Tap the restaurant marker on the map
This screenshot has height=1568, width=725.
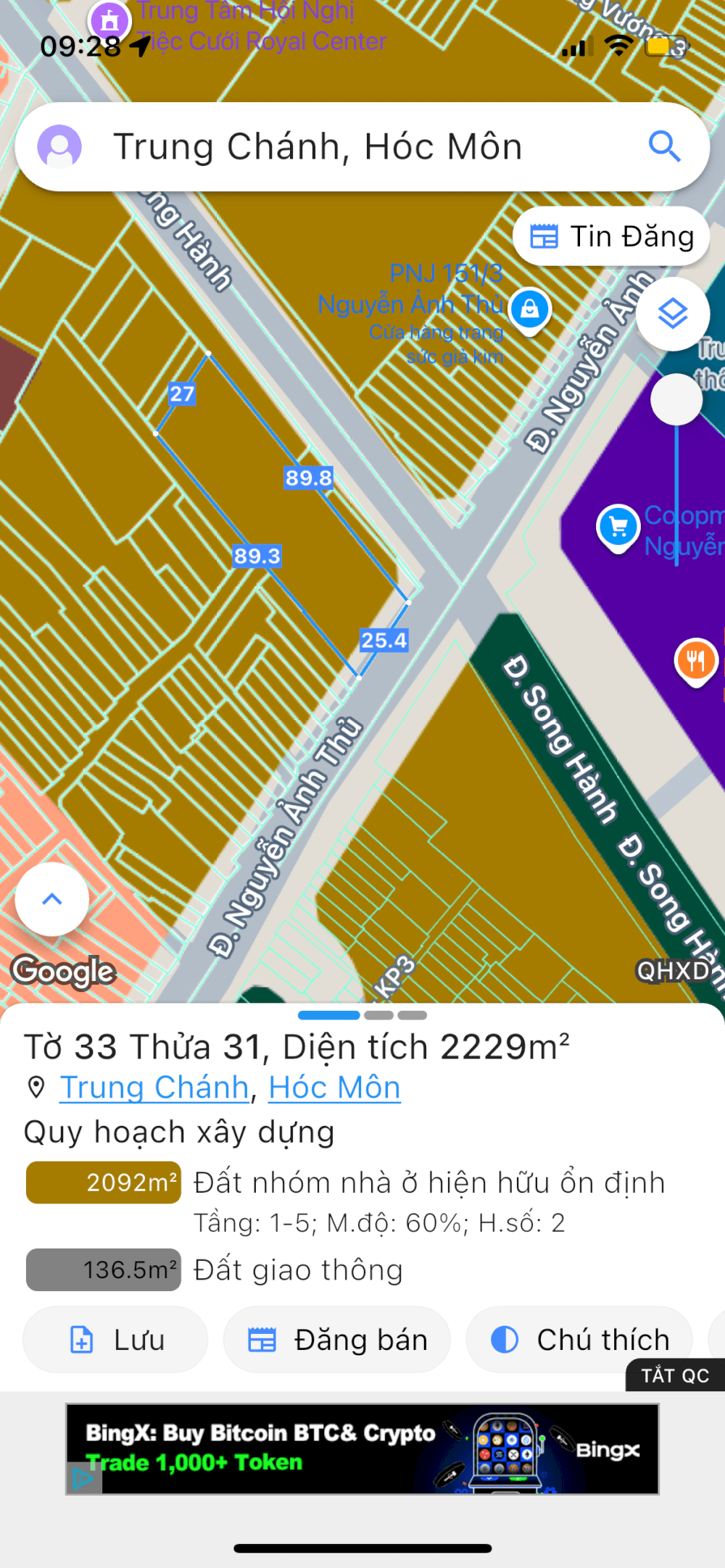(x=695, y=661)
